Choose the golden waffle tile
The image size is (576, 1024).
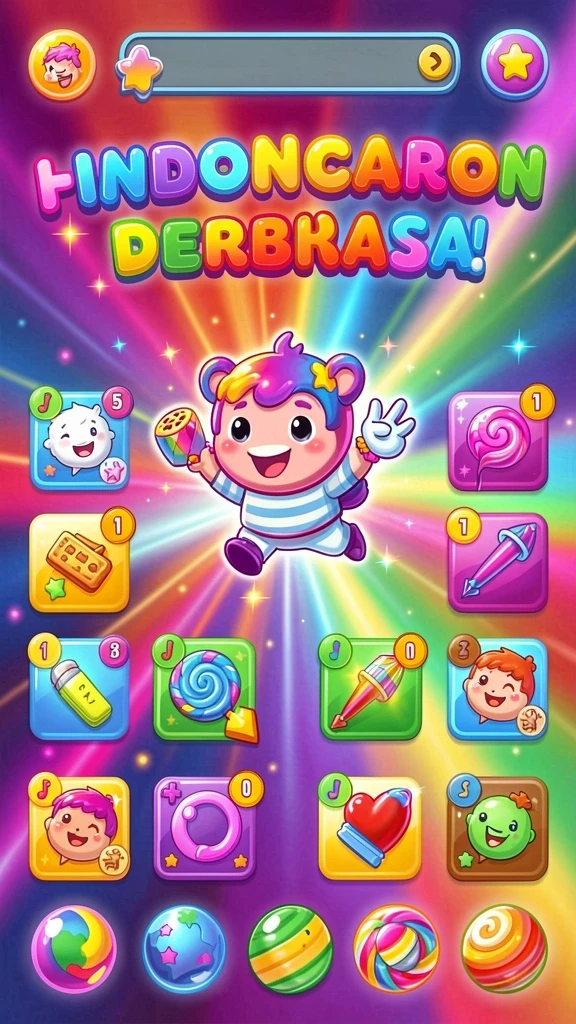(80, 563)
